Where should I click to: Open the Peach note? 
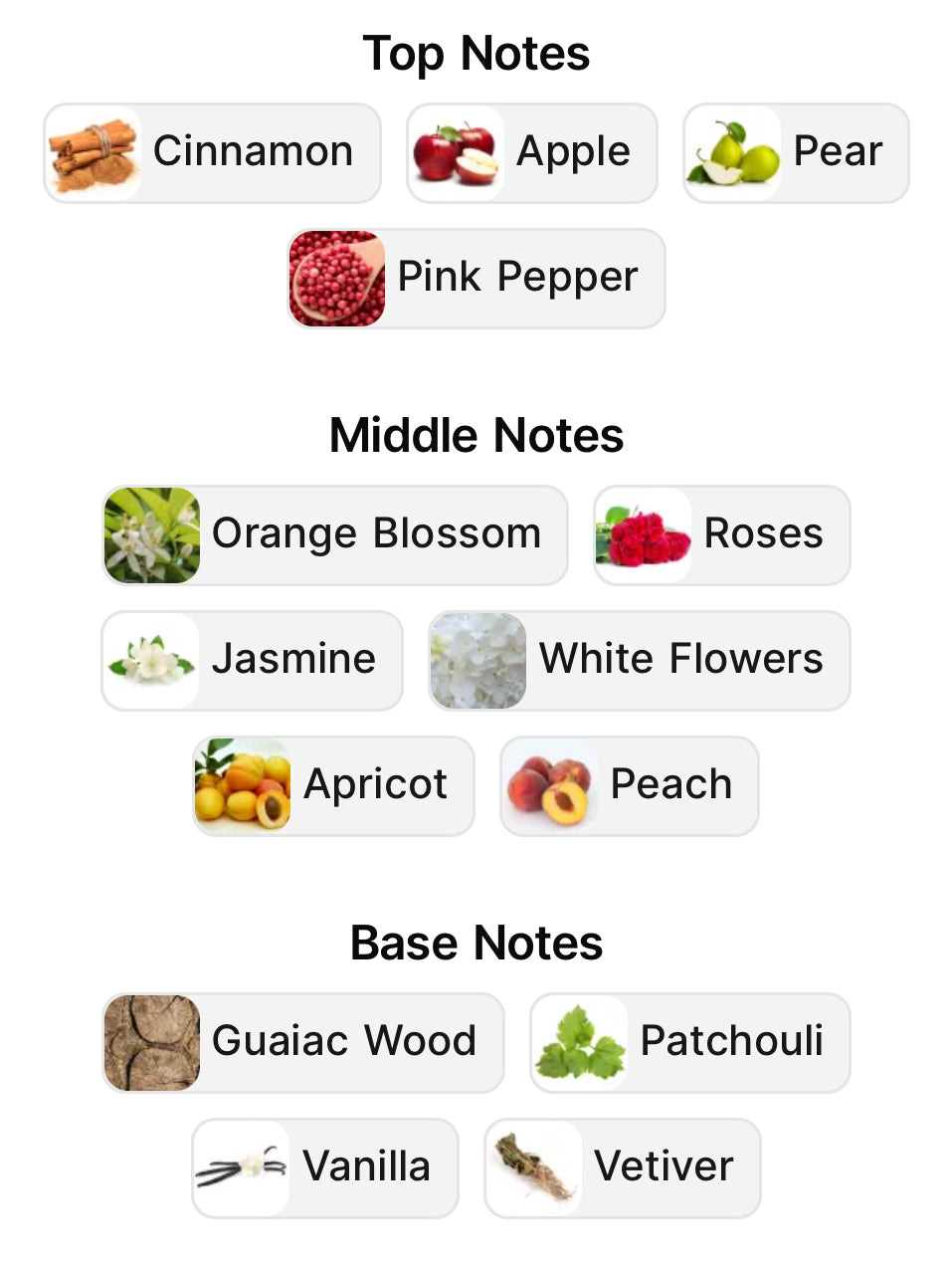(x=629, y=786)
